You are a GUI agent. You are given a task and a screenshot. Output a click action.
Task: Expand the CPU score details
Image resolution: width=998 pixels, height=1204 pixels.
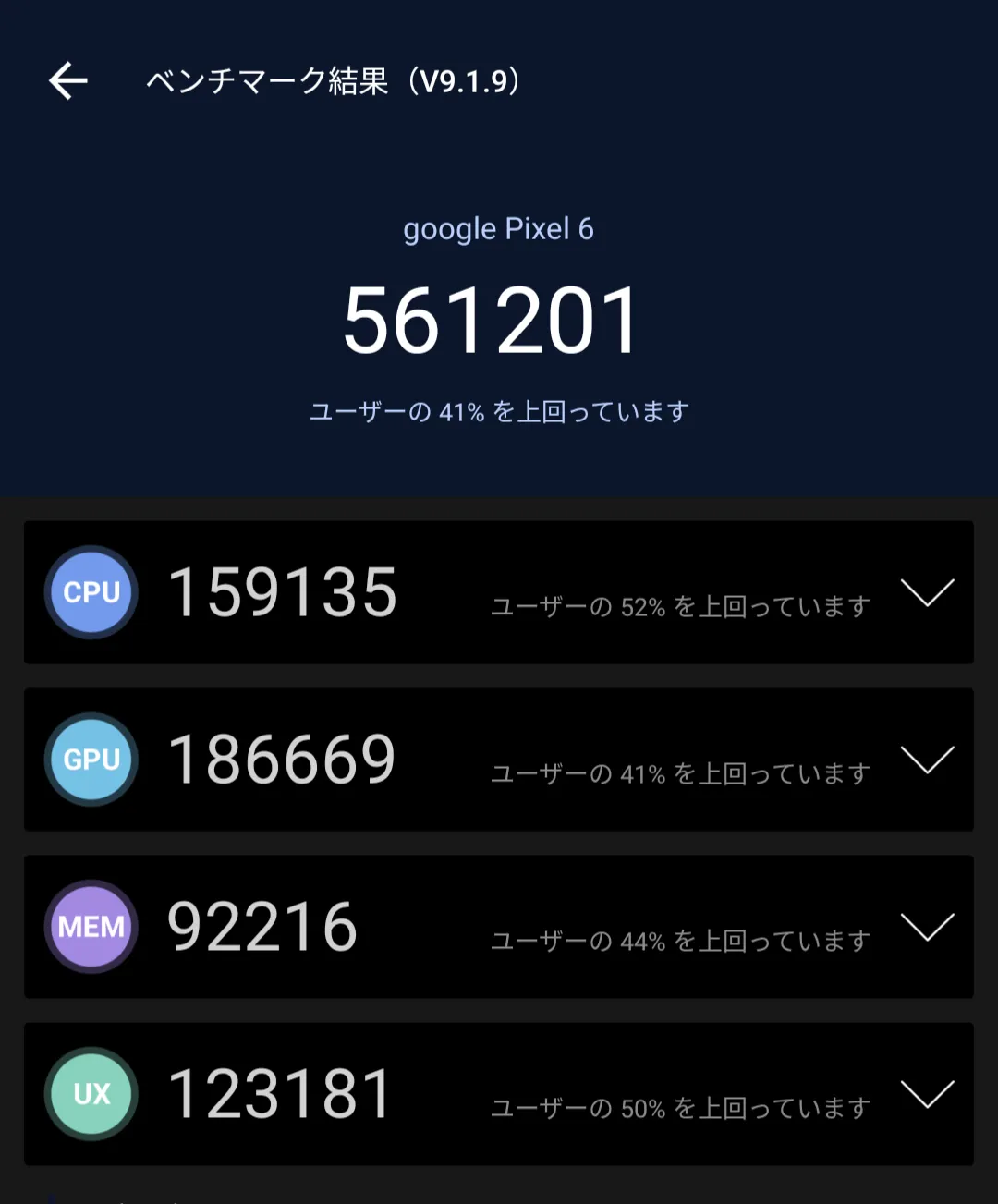click(929, 592)
